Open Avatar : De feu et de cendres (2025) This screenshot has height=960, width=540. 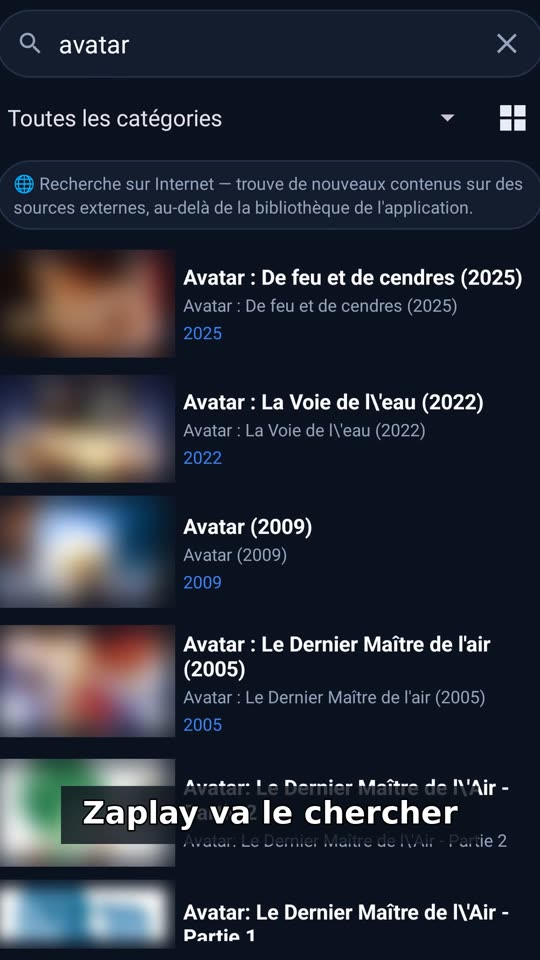[x=270, y=304]
